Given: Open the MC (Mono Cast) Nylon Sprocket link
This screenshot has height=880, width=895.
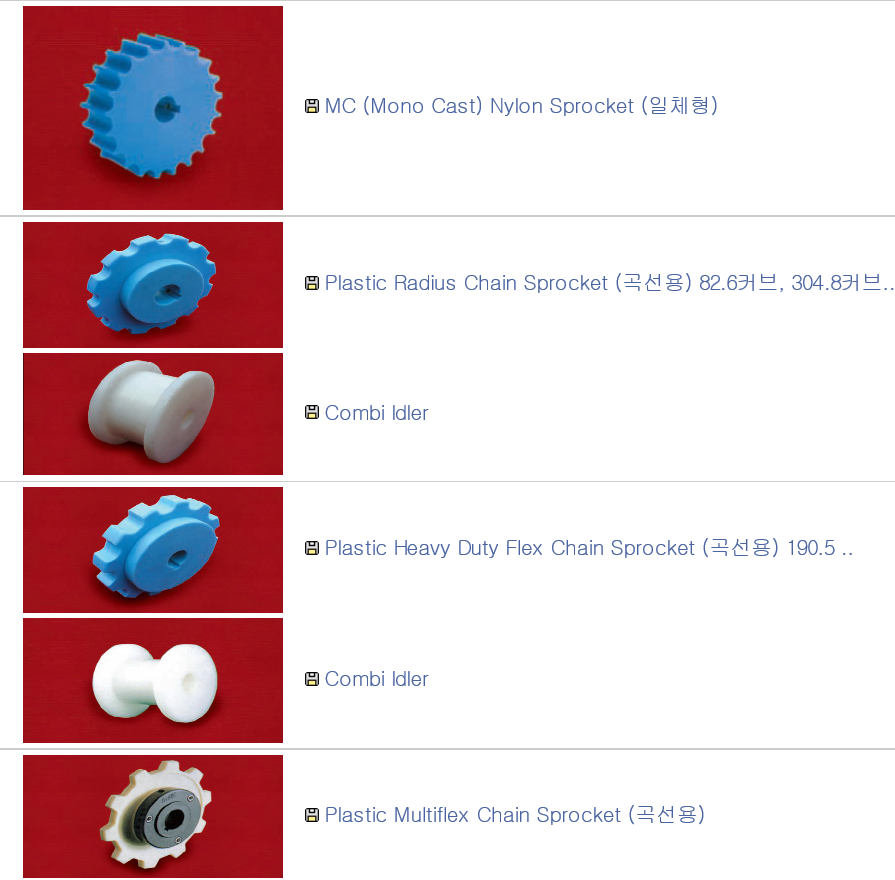Looking at the screenshot, I should pos(520,106).
